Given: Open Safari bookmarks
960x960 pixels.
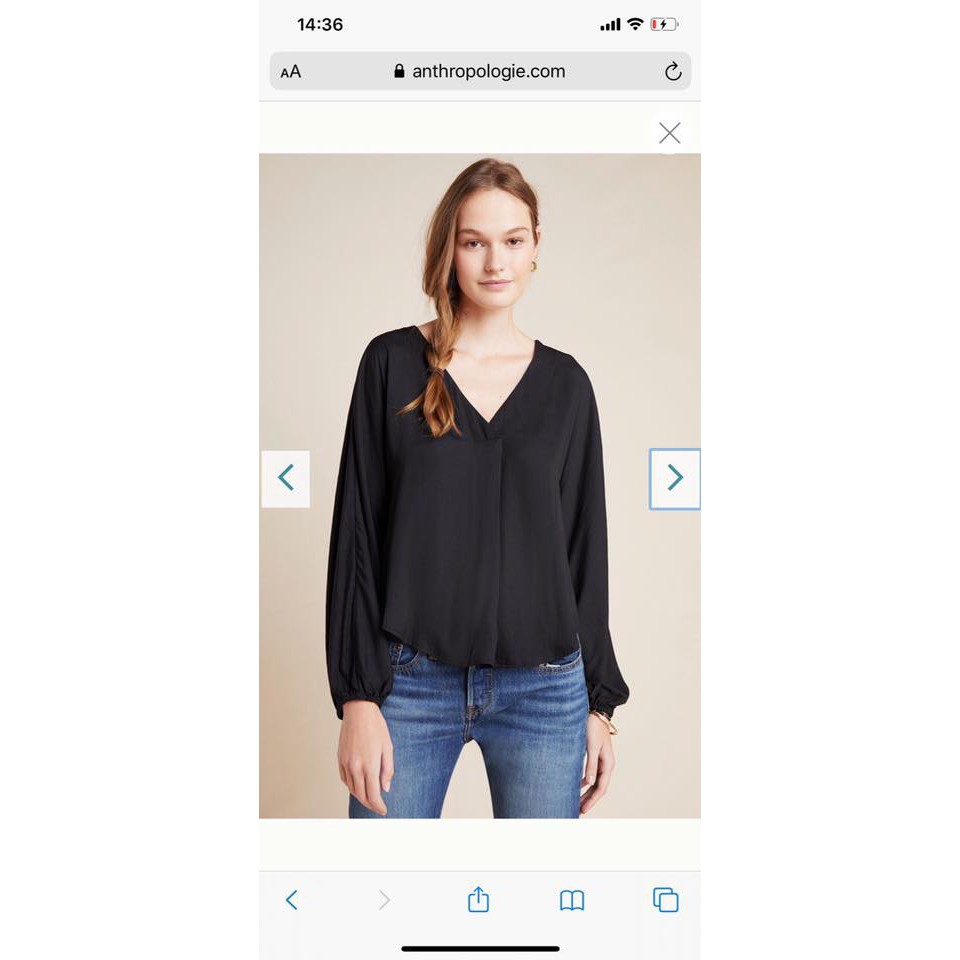Looking at the screenshot, I should [572, 900].
